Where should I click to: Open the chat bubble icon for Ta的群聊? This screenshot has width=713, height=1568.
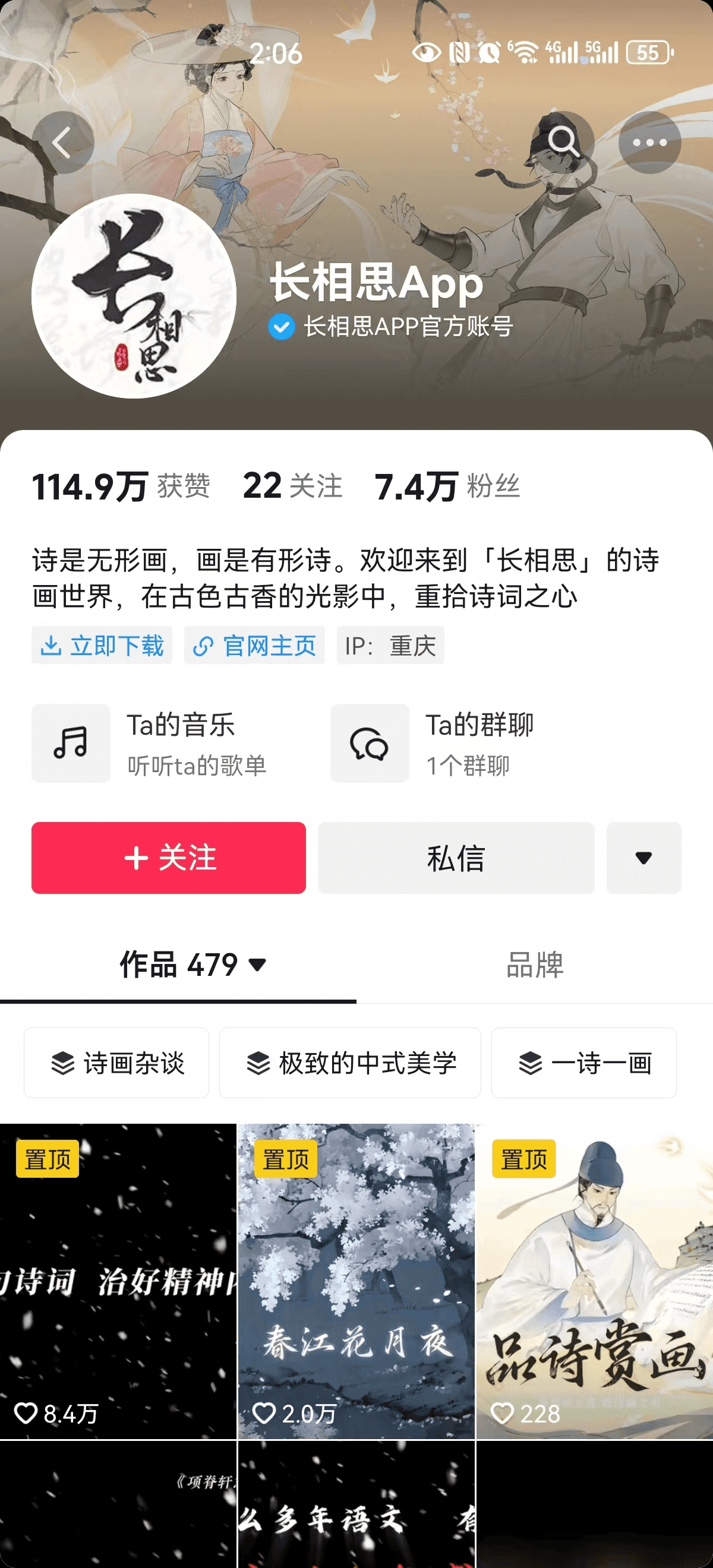369,743
